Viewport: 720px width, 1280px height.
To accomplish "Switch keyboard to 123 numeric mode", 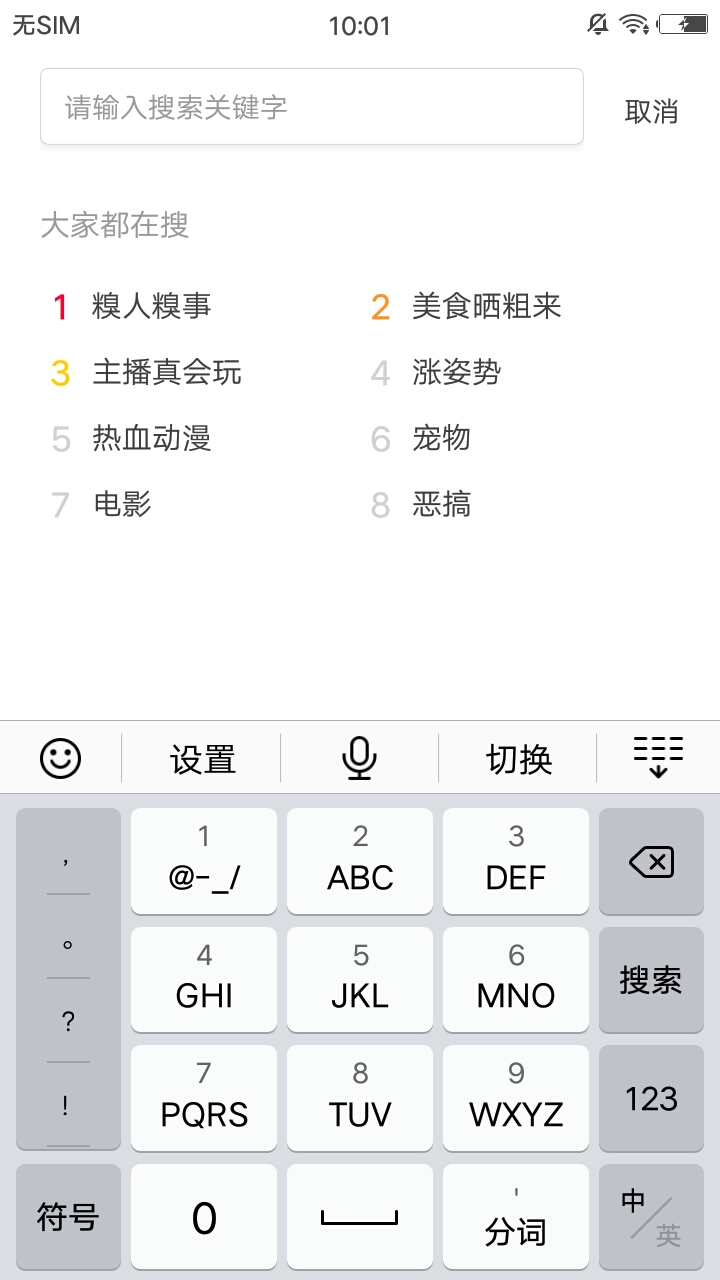I will point(651,1098).
